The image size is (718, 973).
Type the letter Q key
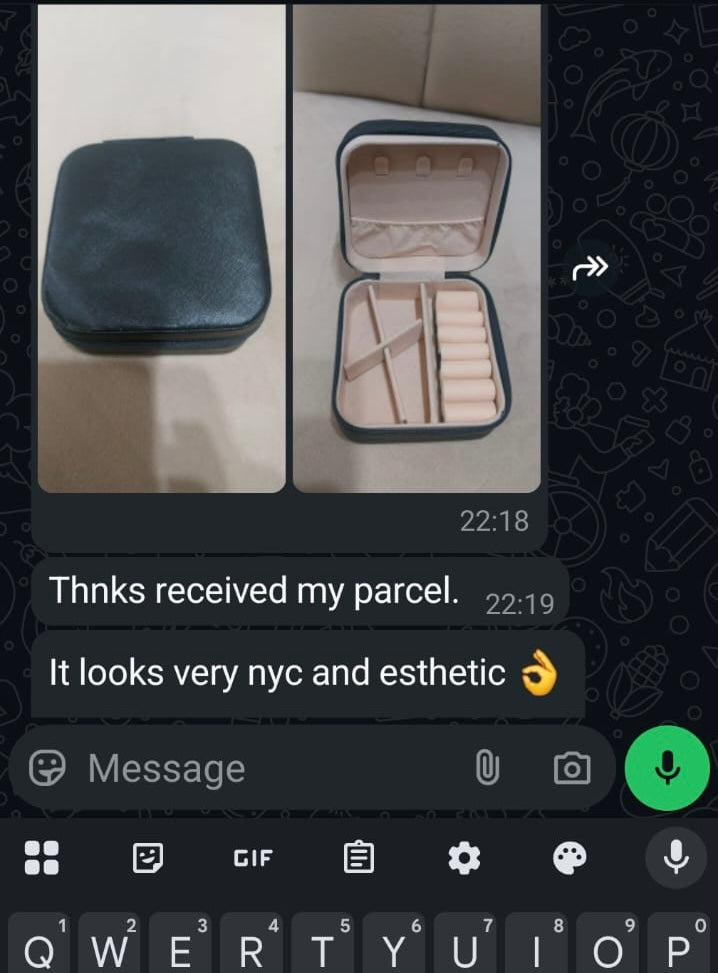[x=38, y=945]
